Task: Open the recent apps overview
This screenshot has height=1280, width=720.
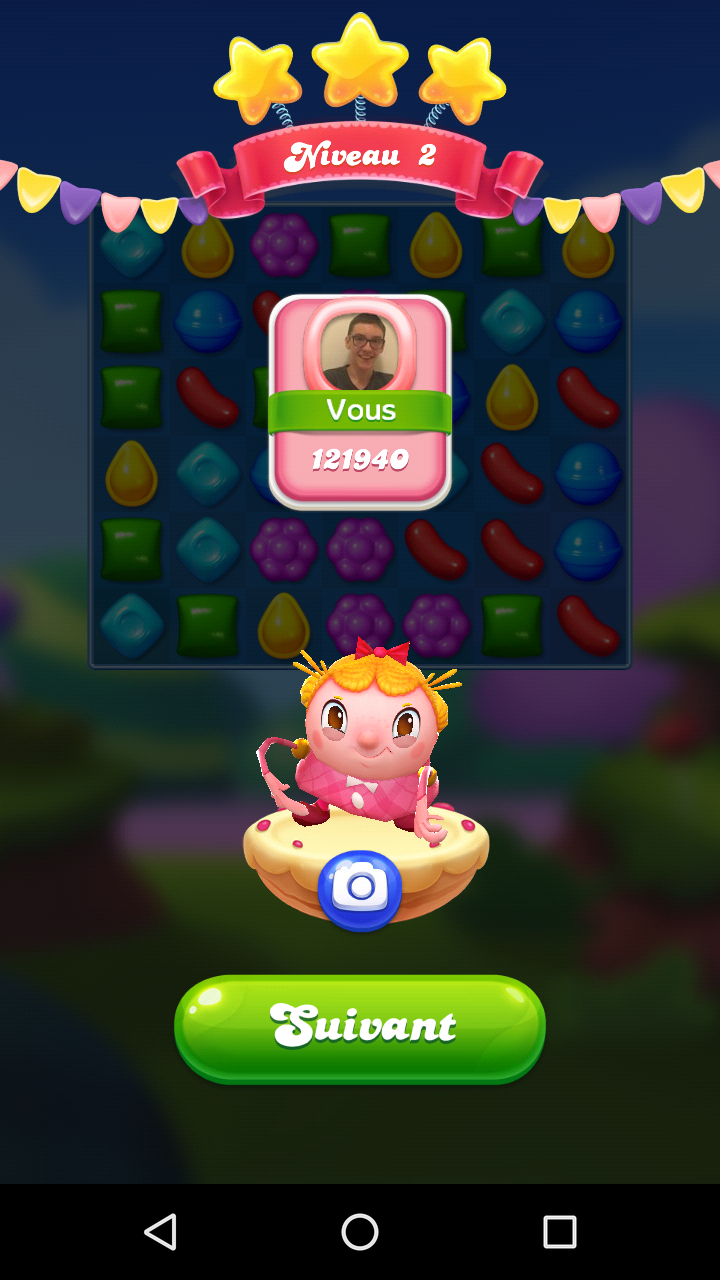Action: (x=559, y=1232)
